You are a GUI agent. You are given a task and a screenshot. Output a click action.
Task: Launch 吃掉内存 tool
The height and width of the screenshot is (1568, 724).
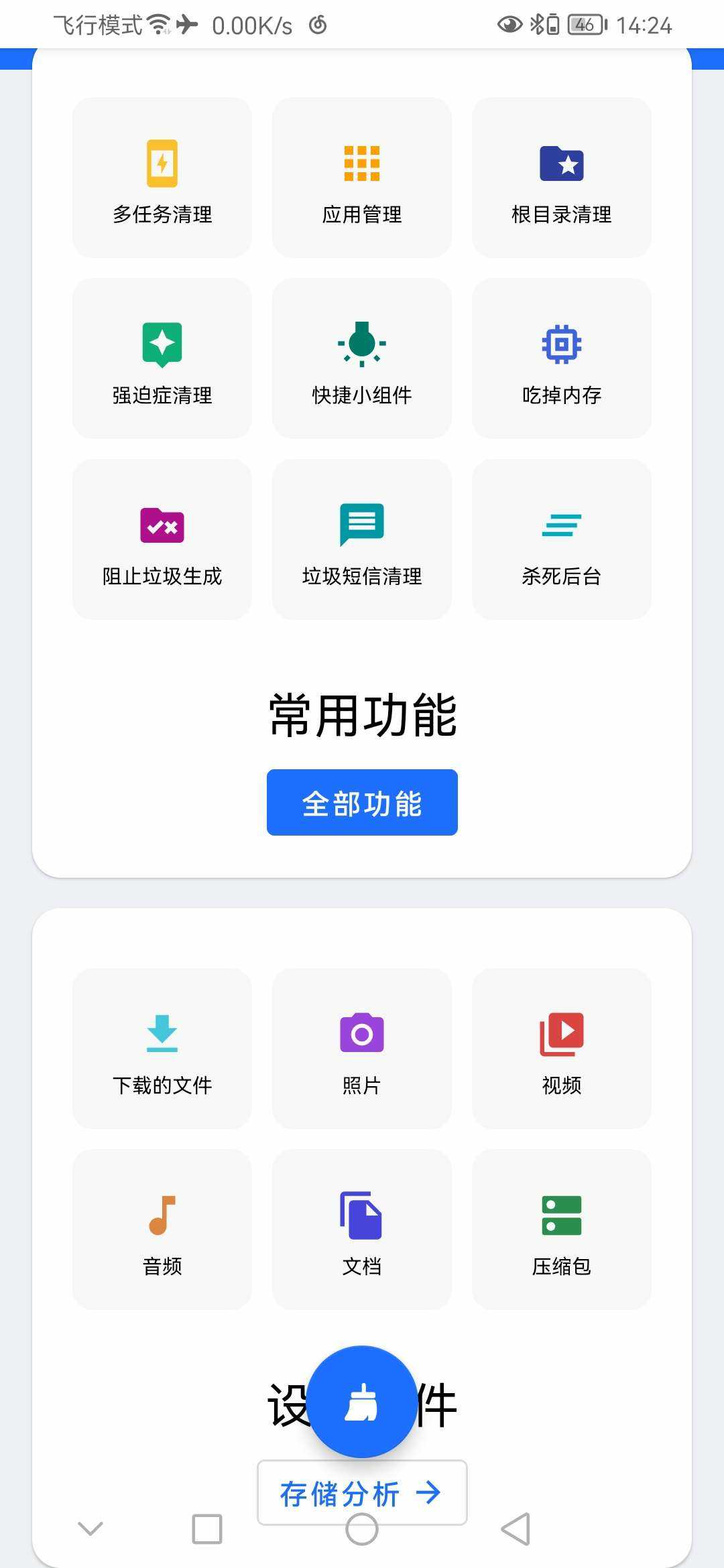pyautogui.click(x=562, y=358)
